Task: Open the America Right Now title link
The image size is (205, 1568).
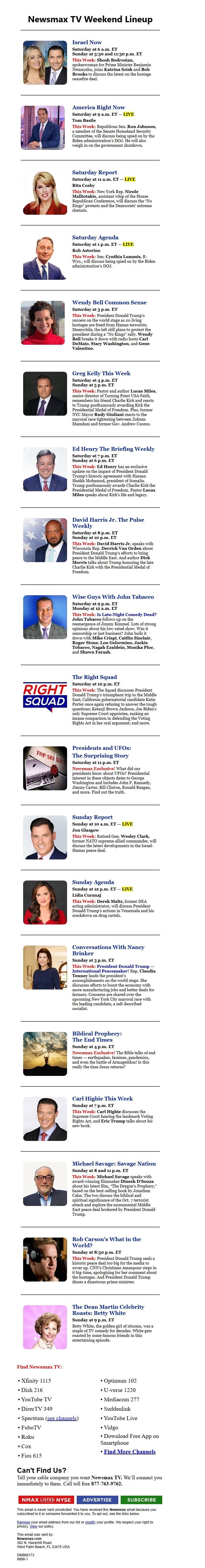Action: pos(98,107)
